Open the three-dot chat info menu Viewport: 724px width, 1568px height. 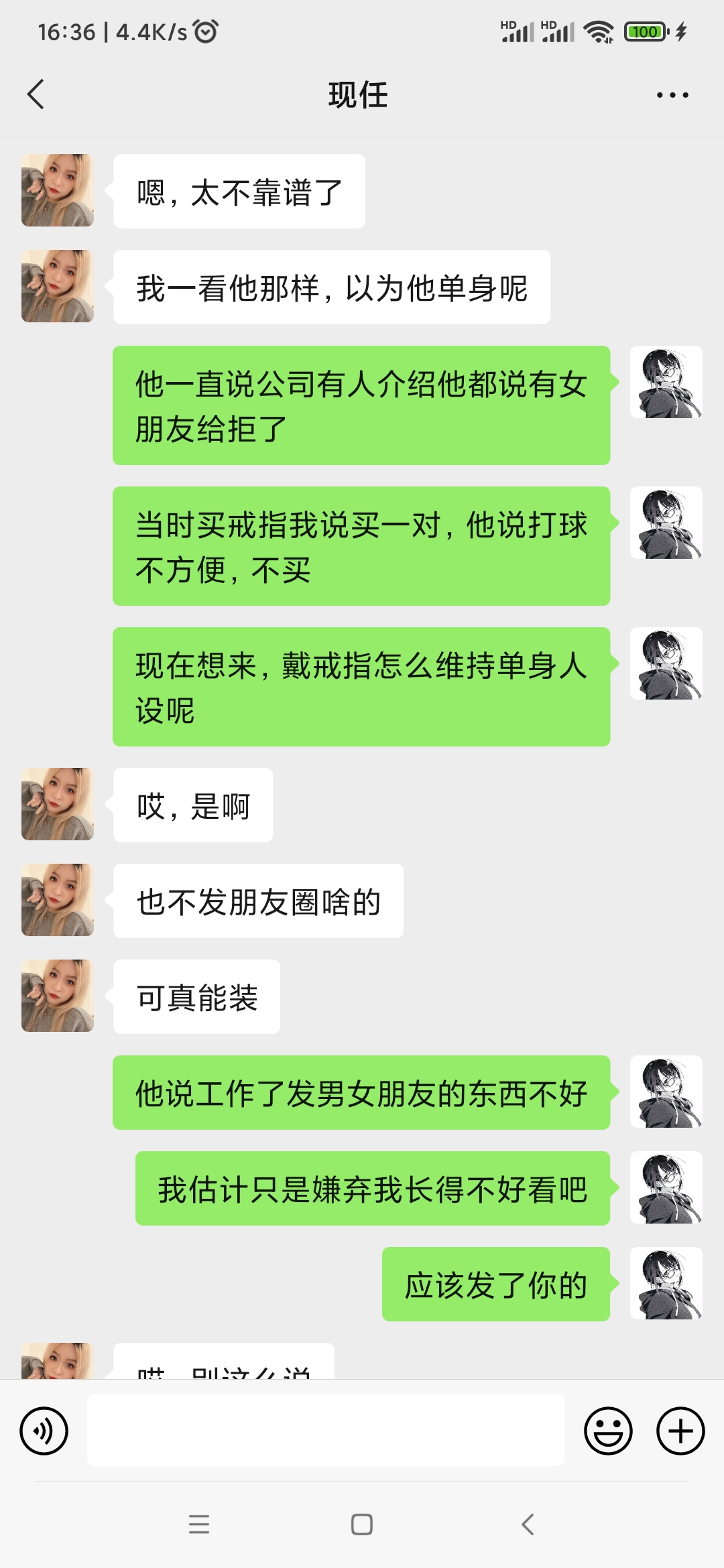click(x=672, y=95)
